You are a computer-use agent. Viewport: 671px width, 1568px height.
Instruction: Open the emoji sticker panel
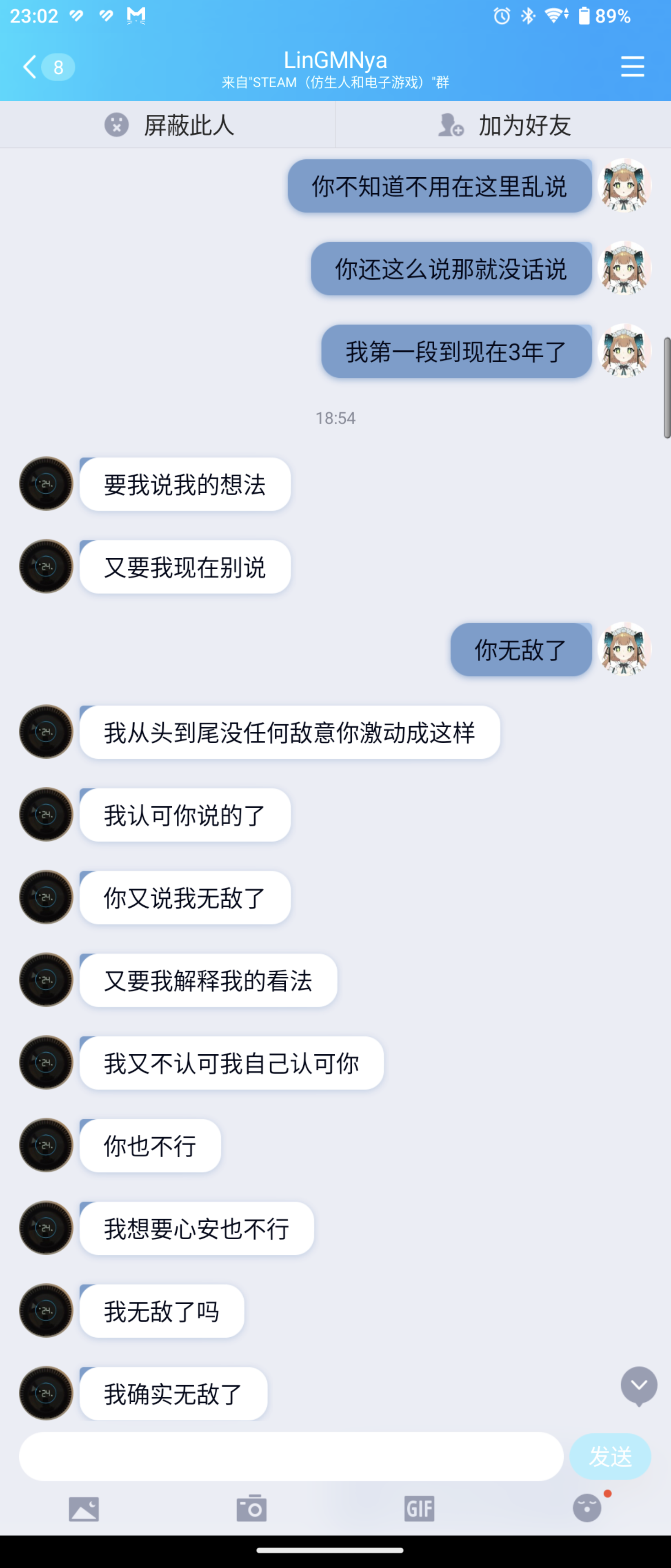(x=587, y=1509)
